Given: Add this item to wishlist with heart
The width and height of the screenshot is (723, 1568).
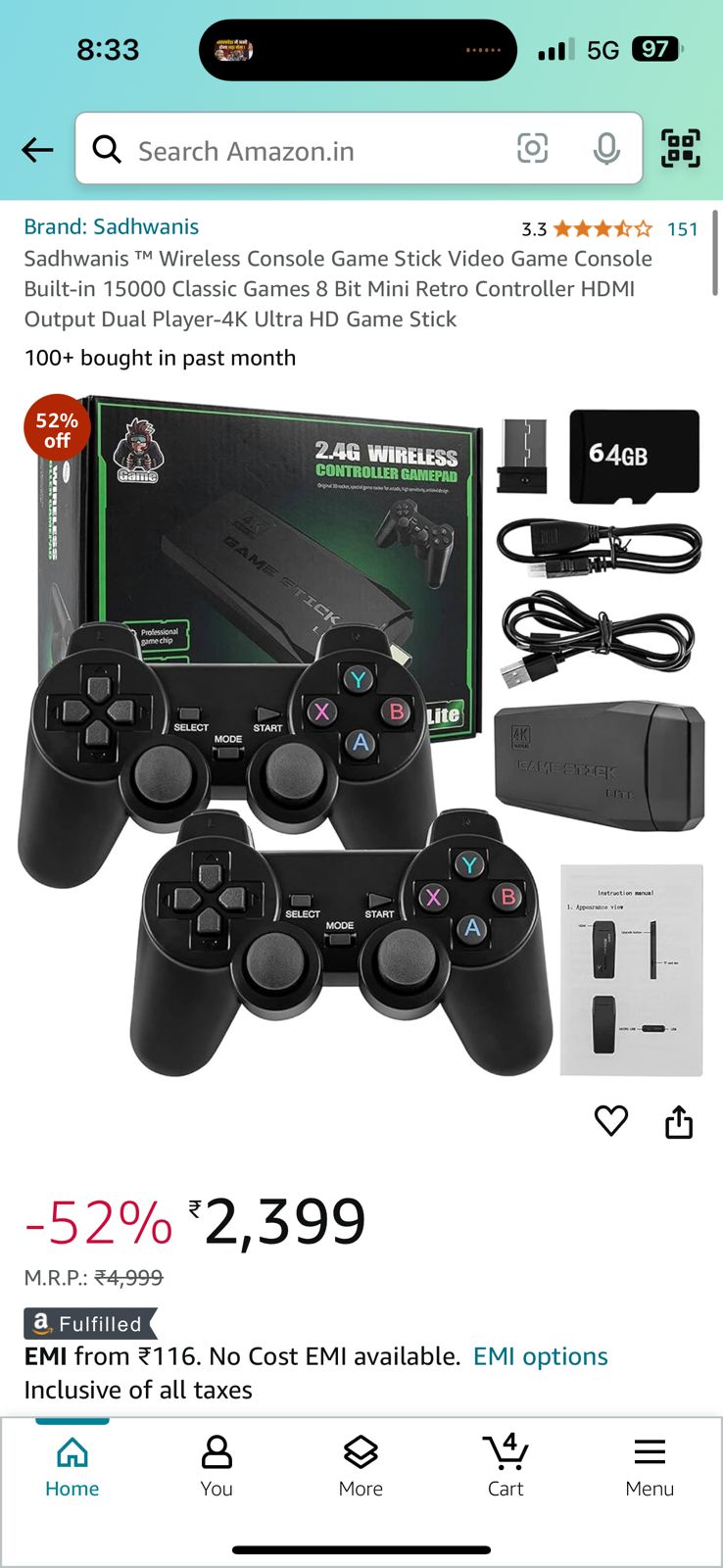Looking at the screenshot, I should click(611, 1120).
